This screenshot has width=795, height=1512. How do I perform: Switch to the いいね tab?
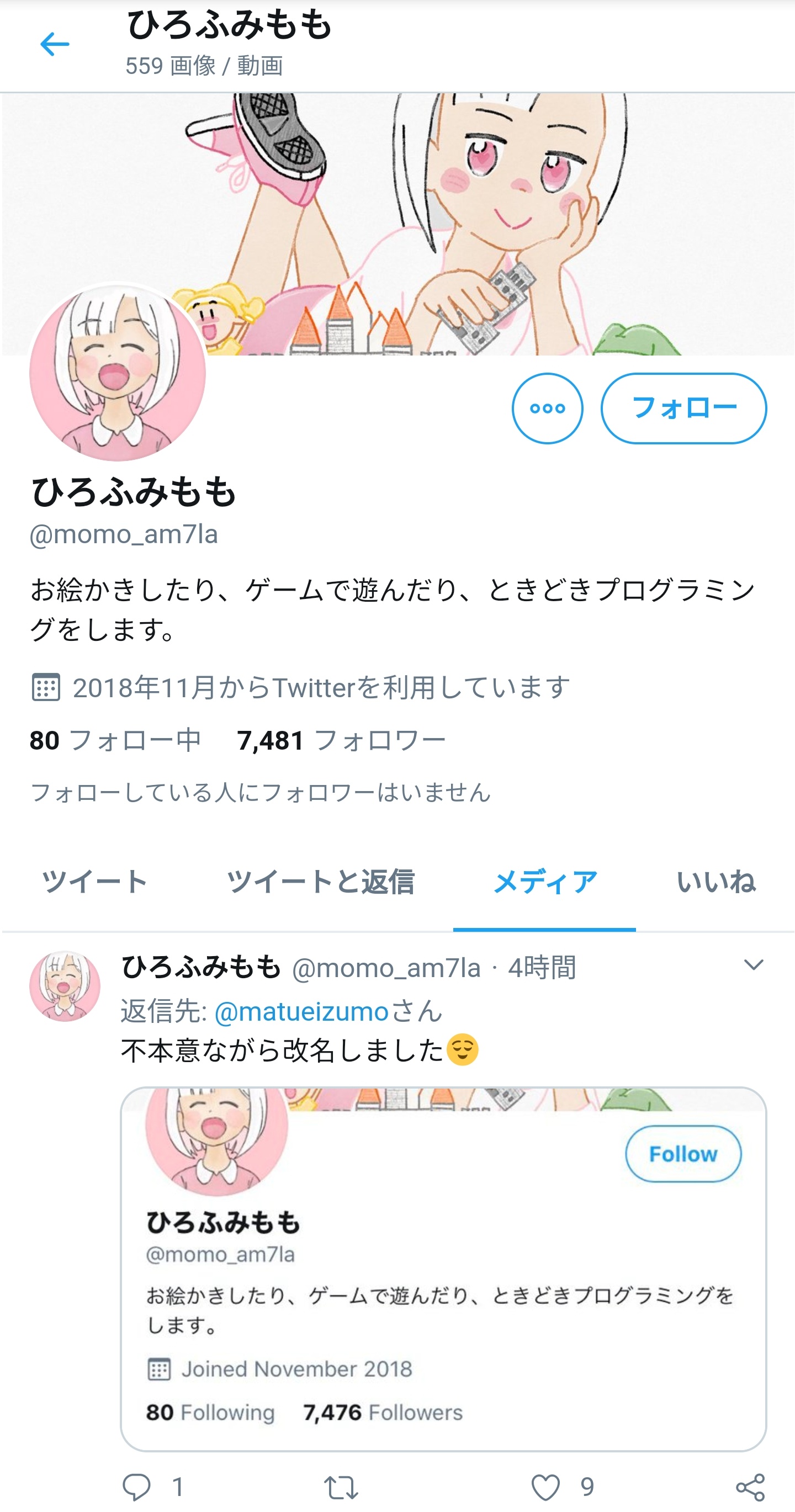[x=716, y=882]
